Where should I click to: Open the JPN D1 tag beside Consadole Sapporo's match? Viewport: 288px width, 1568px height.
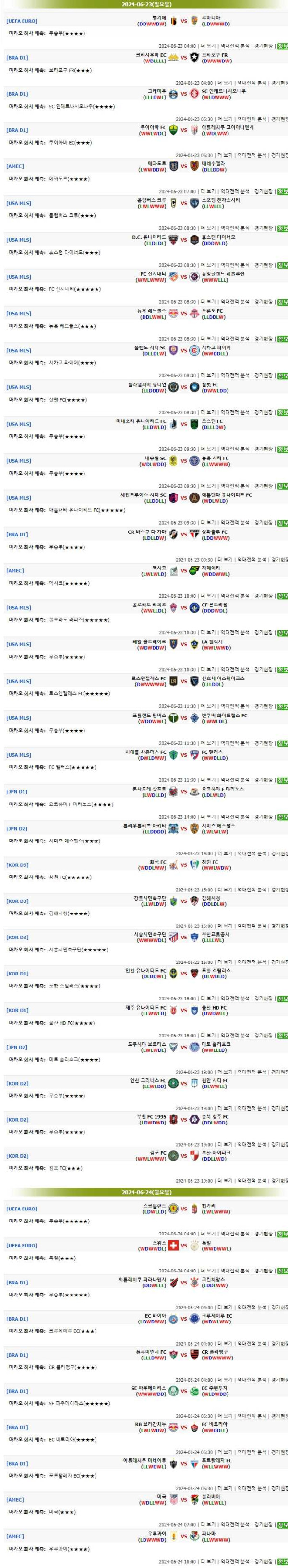[17, 792]
